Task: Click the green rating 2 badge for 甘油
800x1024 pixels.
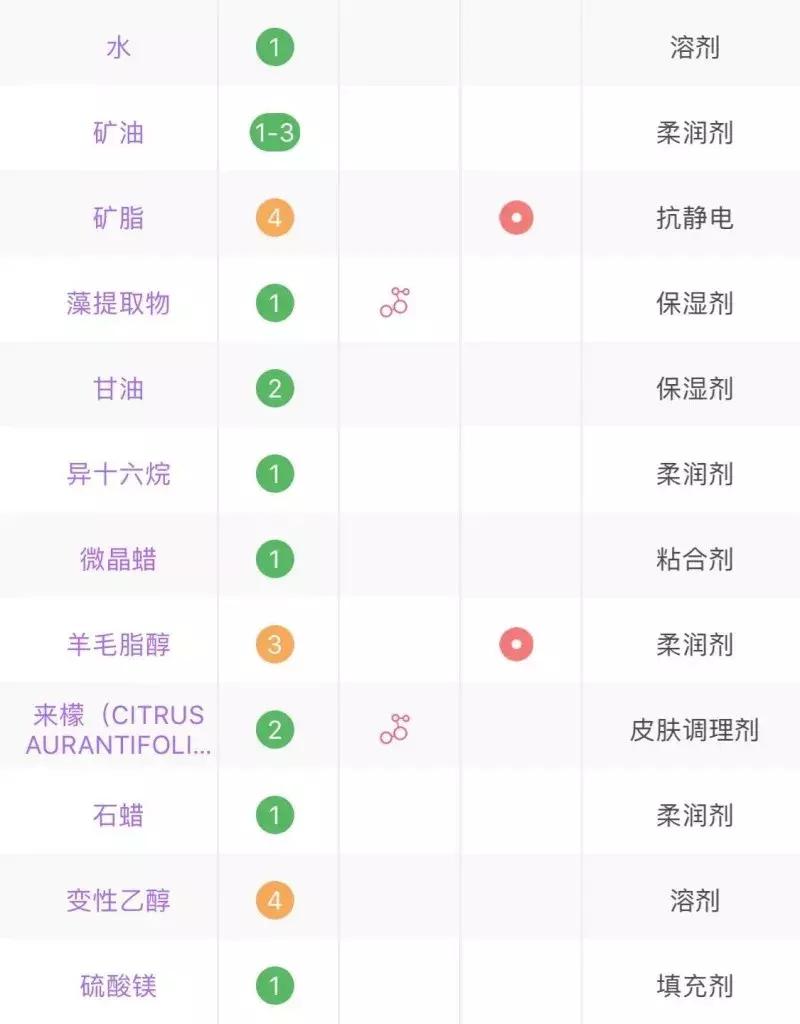Action: point(277,388)
